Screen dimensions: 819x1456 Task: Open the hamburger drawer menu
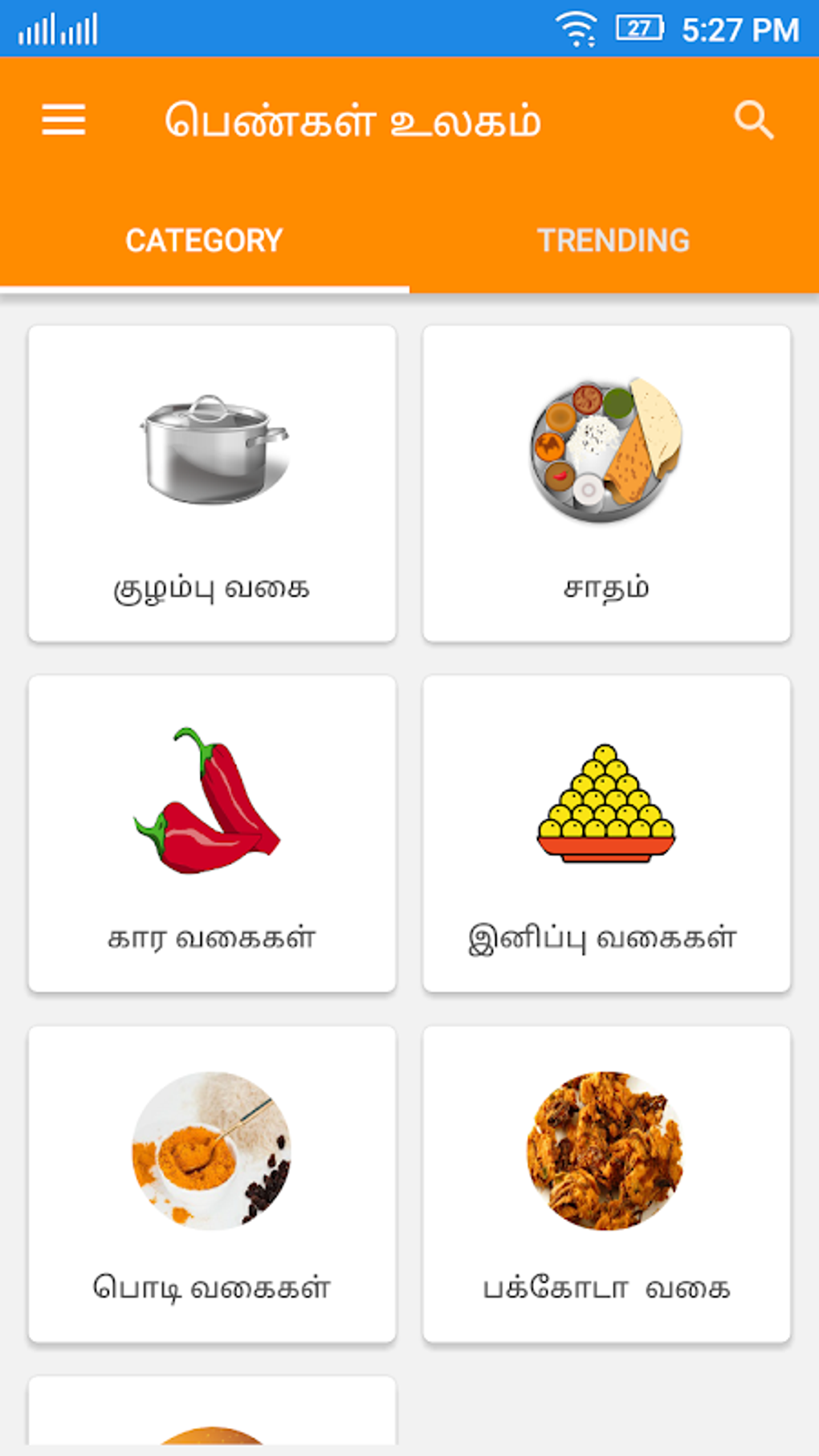pos(63,120)
